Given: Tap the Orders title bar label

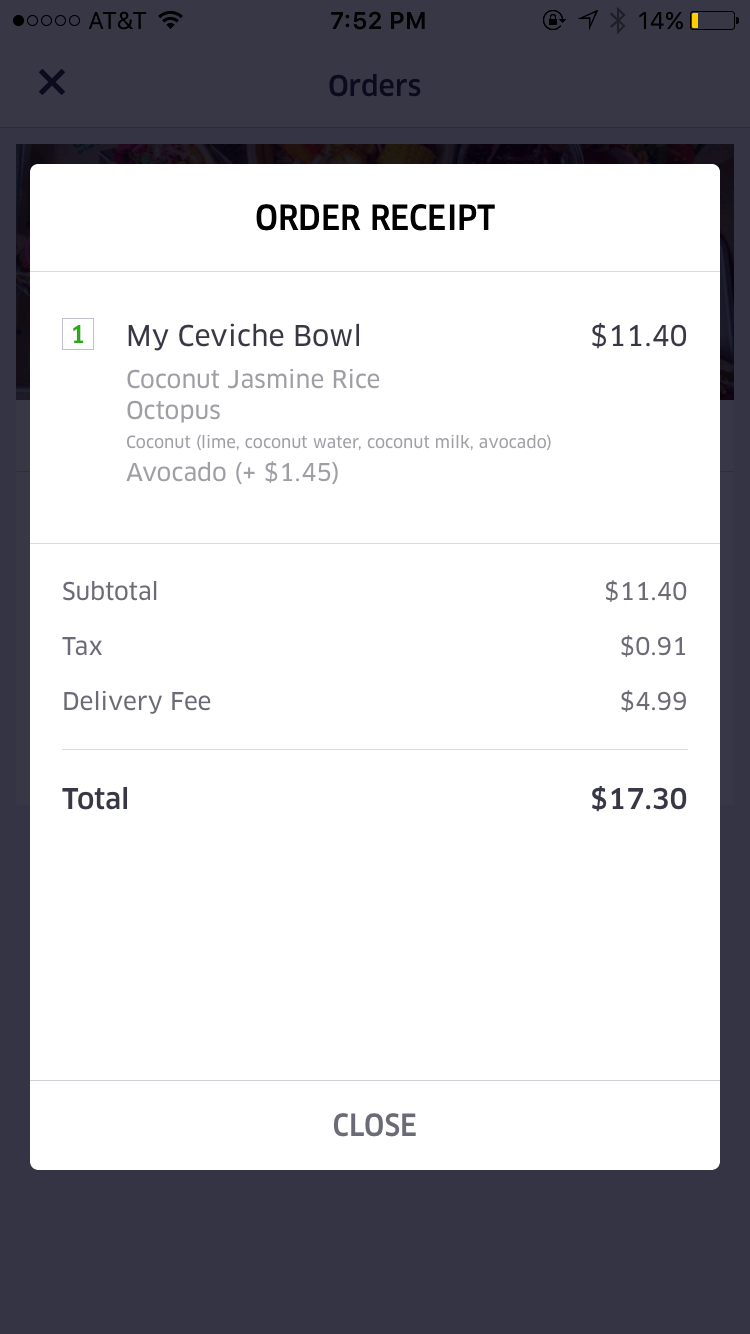Looking at the screenshot, I should pyautogui.click(x=375, y=86).
